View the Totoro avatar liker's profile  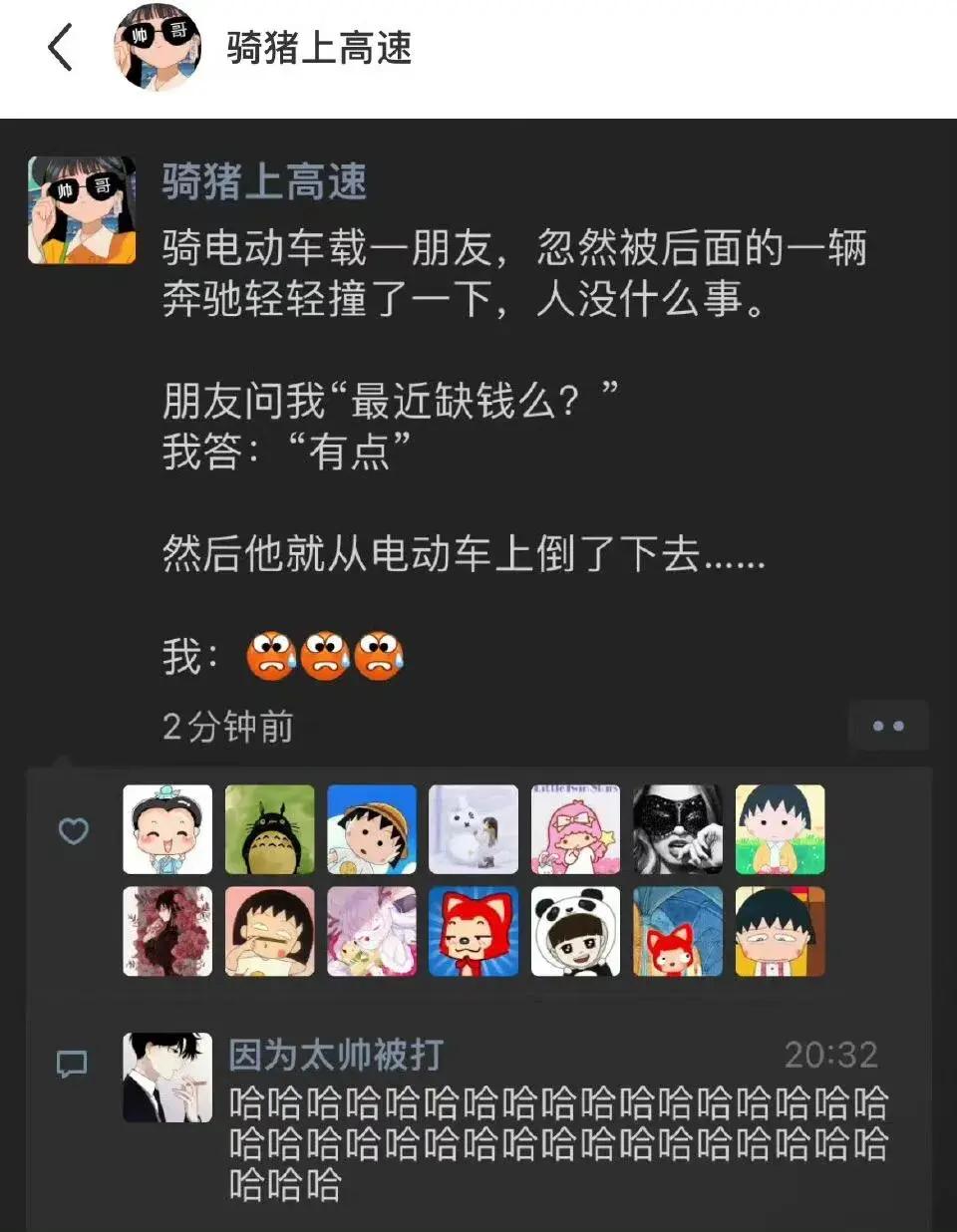pyautogui.click(x=269, y=829)
